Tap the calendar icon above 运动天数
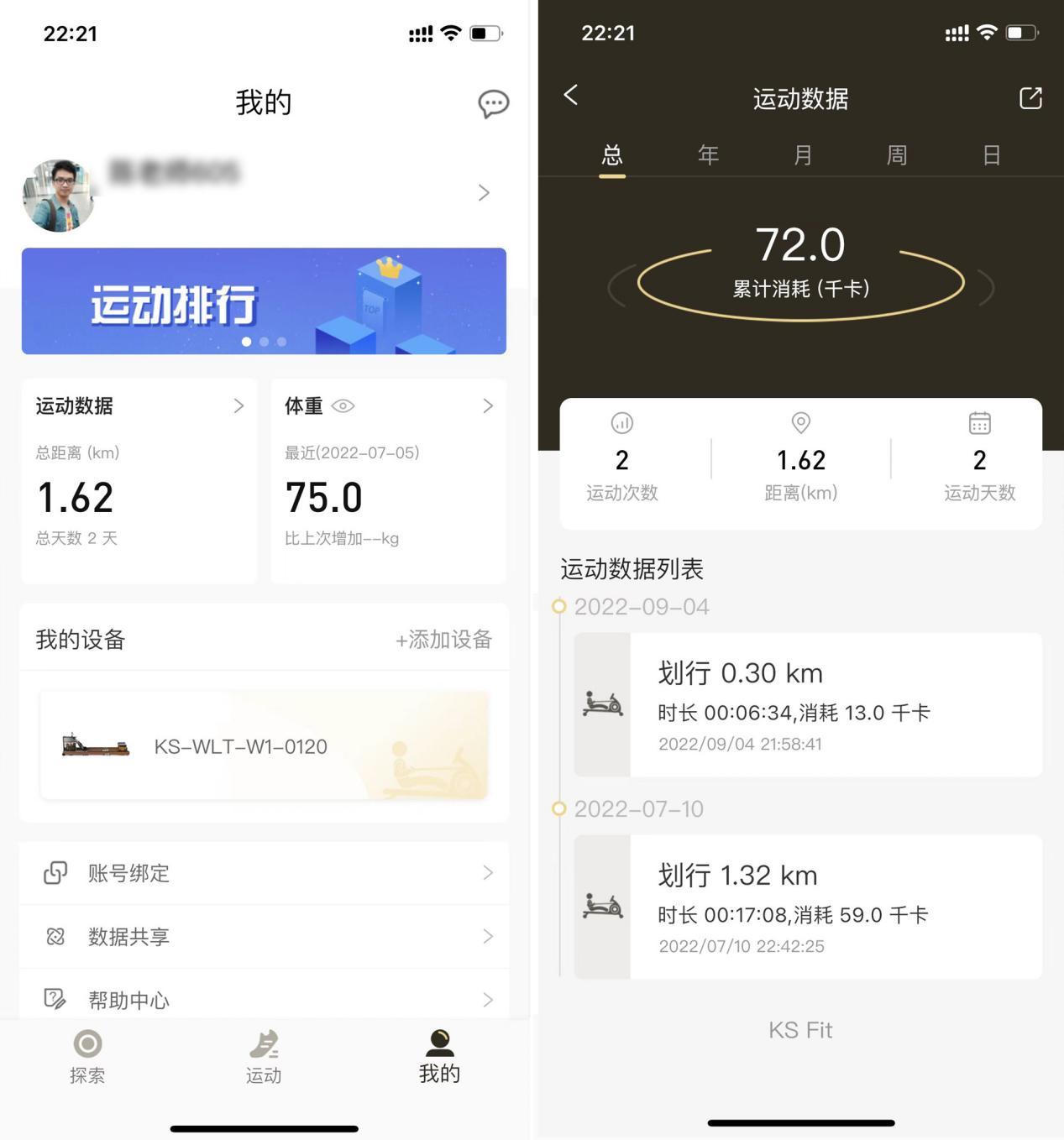 click(979, 424)
